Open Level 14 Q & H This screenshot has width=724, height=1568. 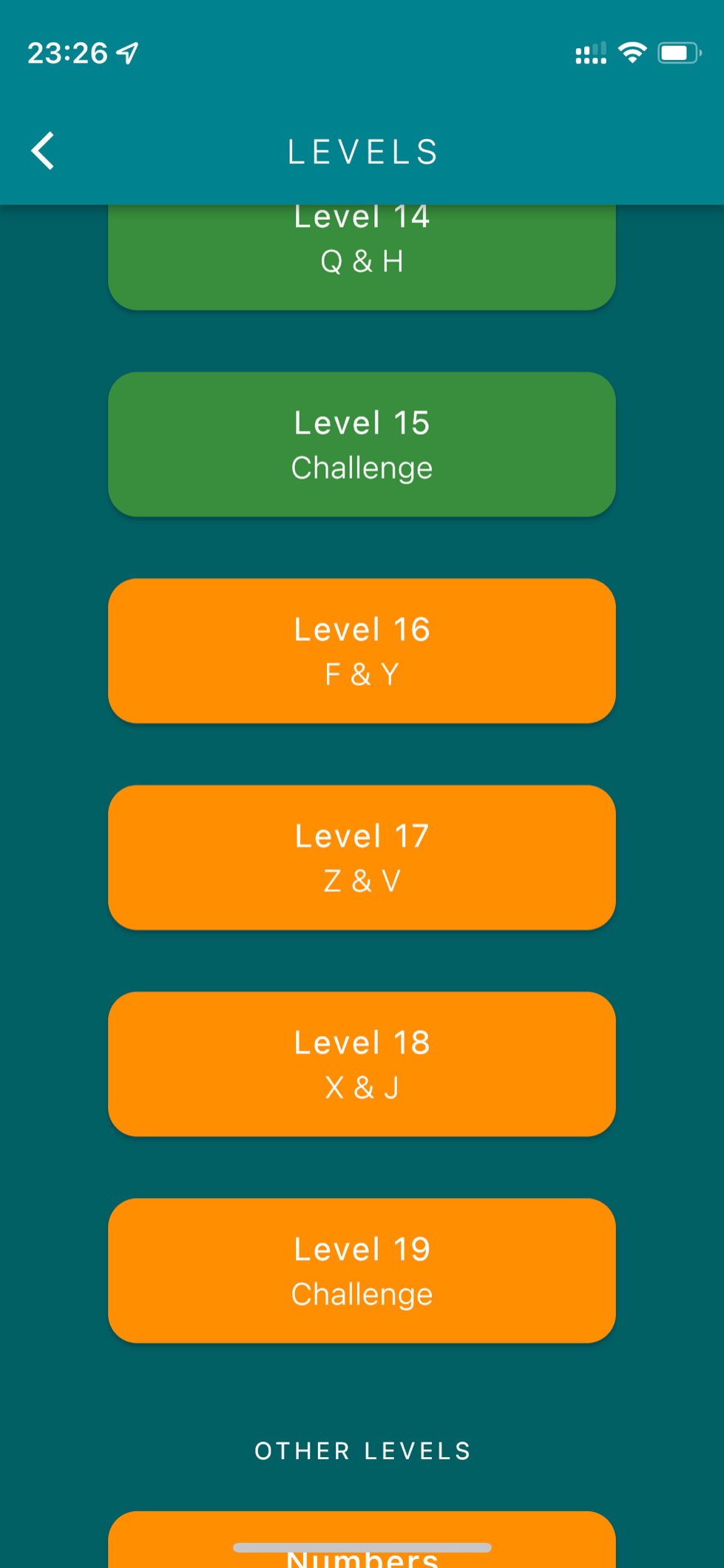[x=362, y=257]
